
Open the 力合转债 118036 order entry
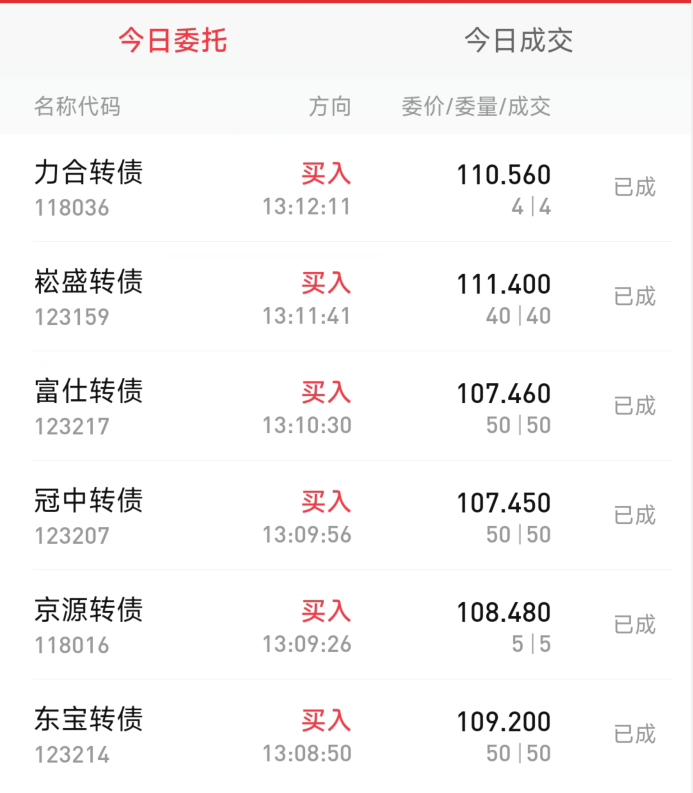[346, 188]
